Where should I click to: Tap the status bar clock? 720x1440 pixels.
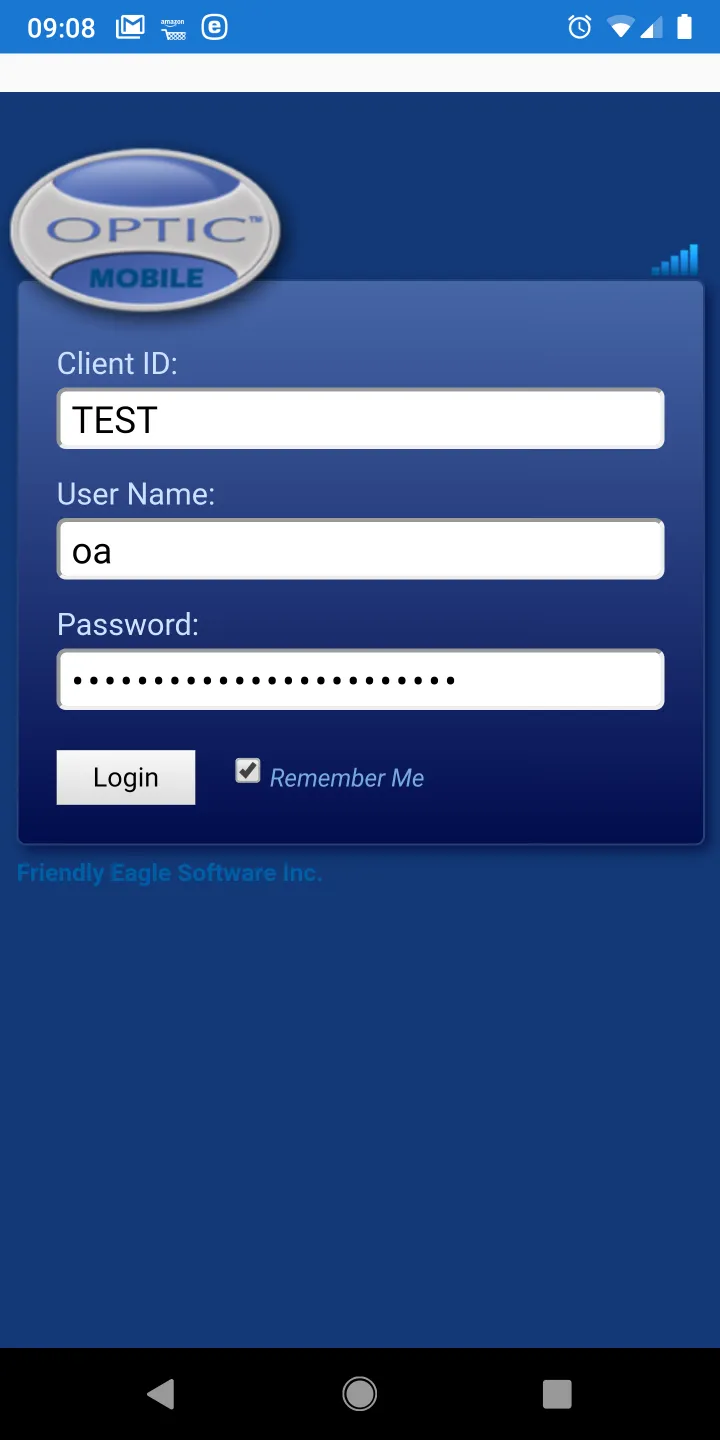(62, 27)
